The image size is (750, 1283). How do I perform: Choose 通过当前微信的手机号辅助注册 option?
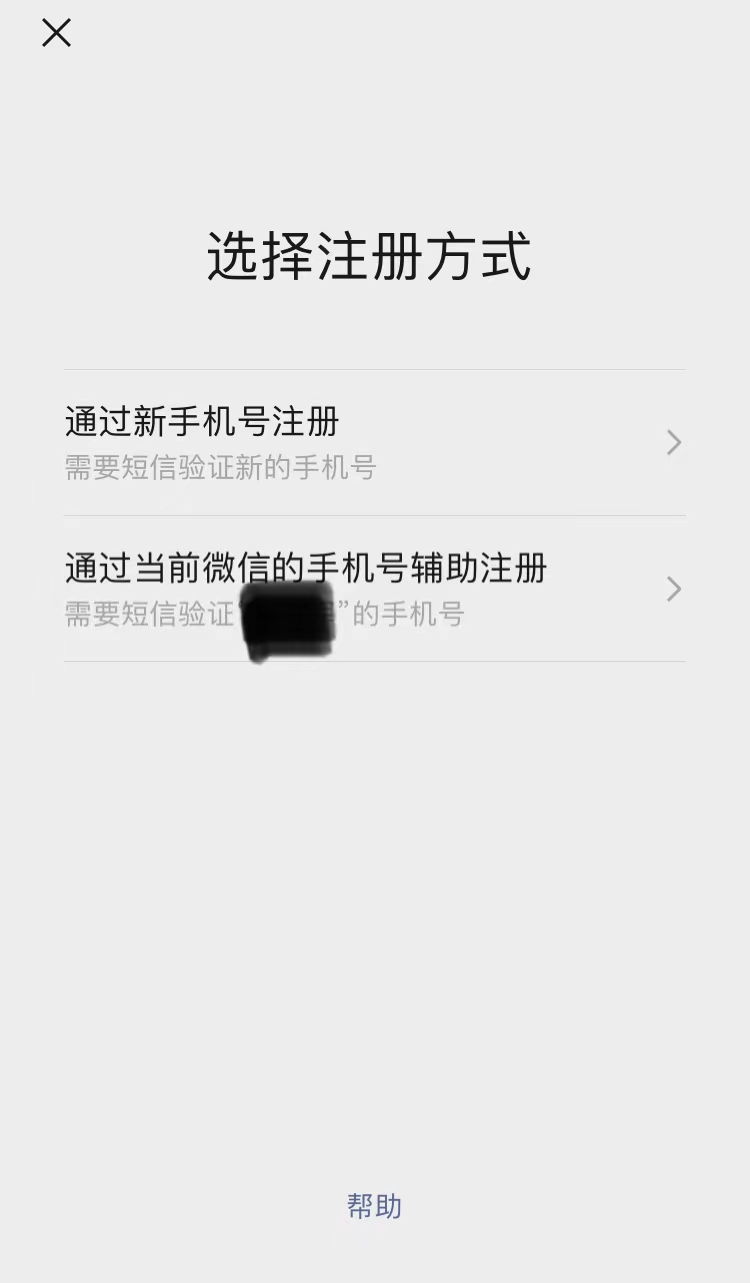tap(374, 588)
